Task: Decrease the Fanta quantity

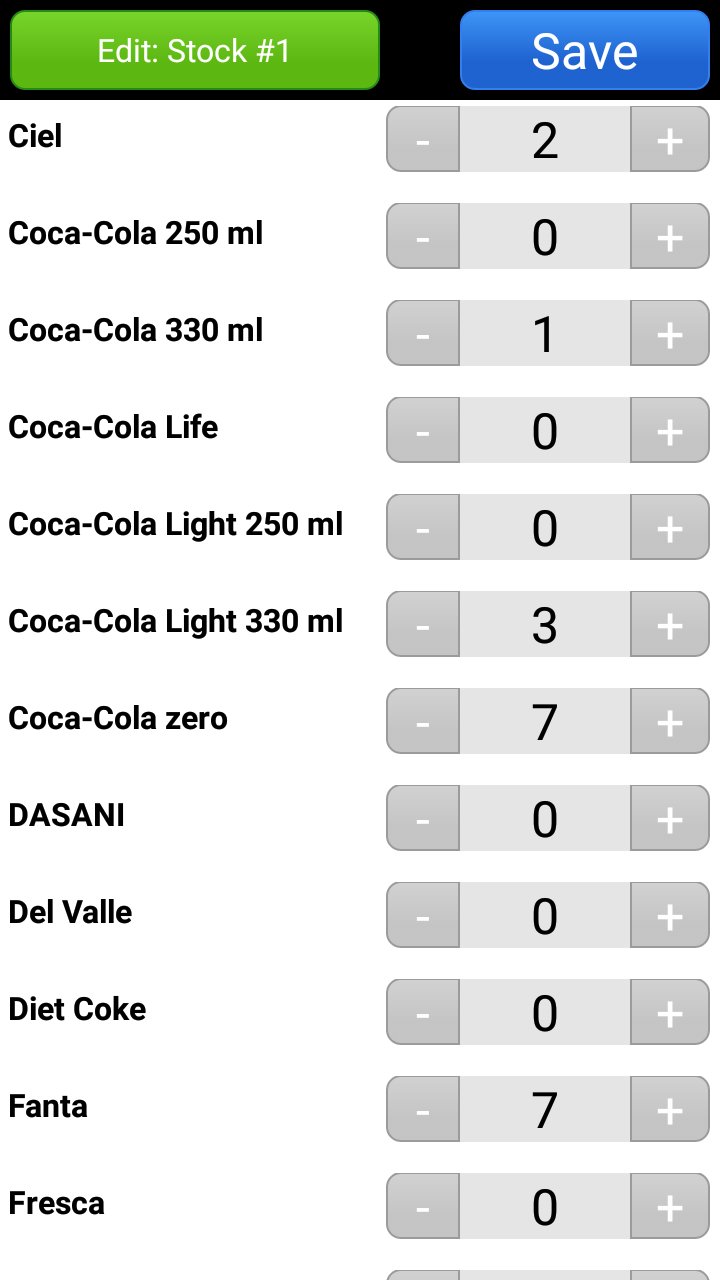Action: point(423,1110)
